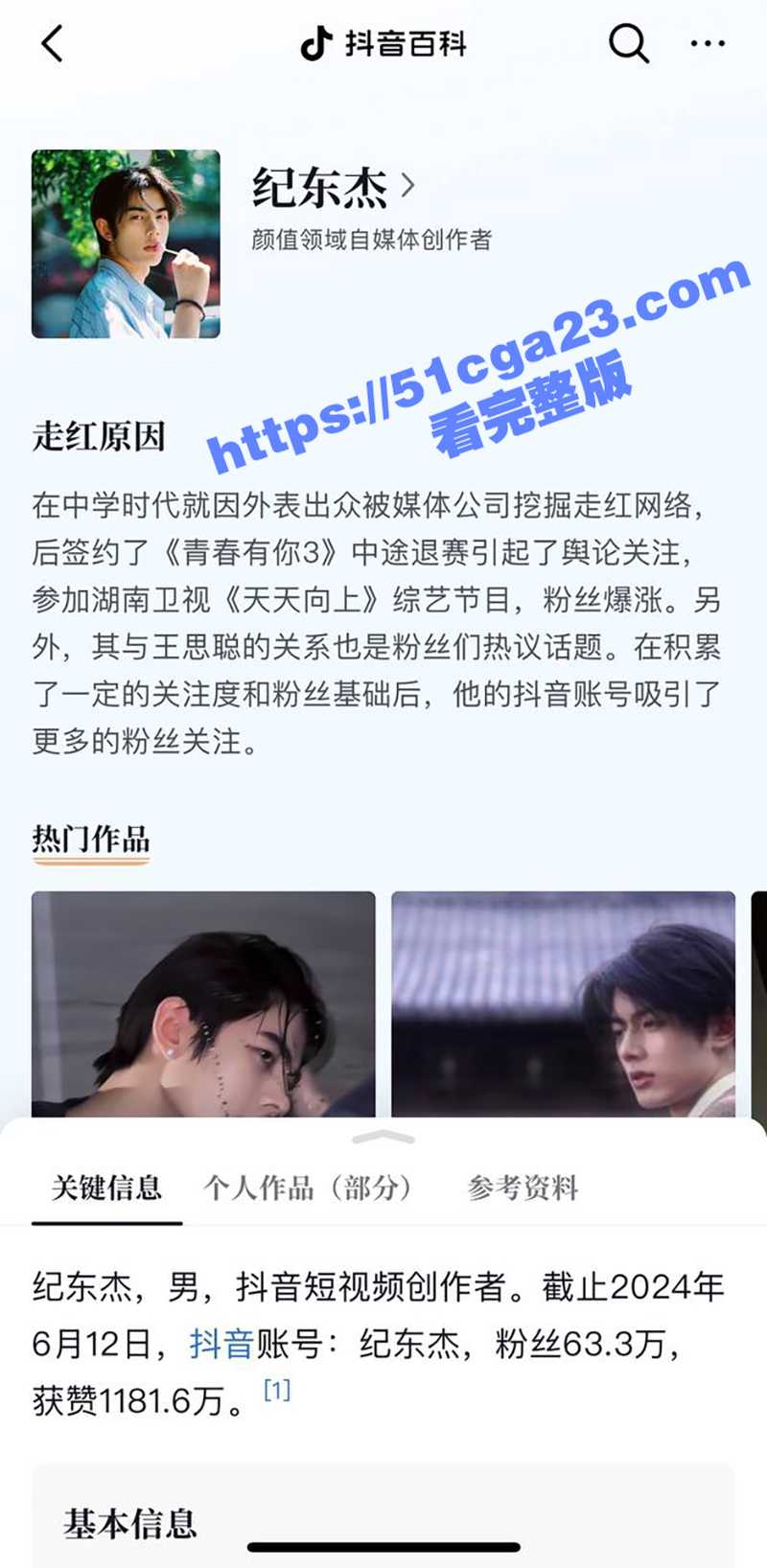Go back with the top-left arrow

click(x=53, y=44)
